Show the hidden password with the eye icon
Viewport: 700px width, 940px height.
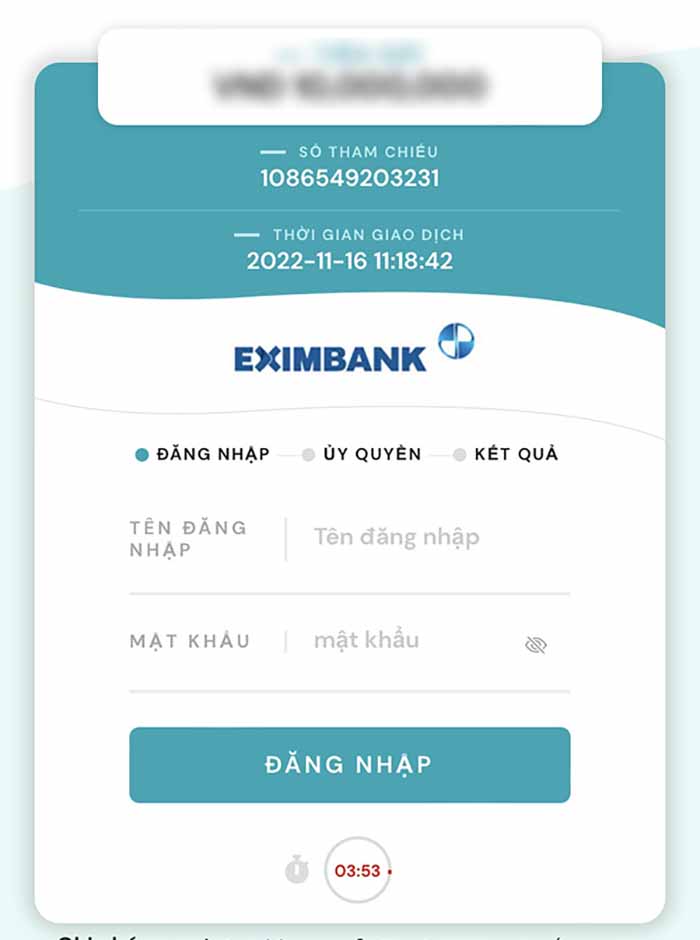click(536, 645)
